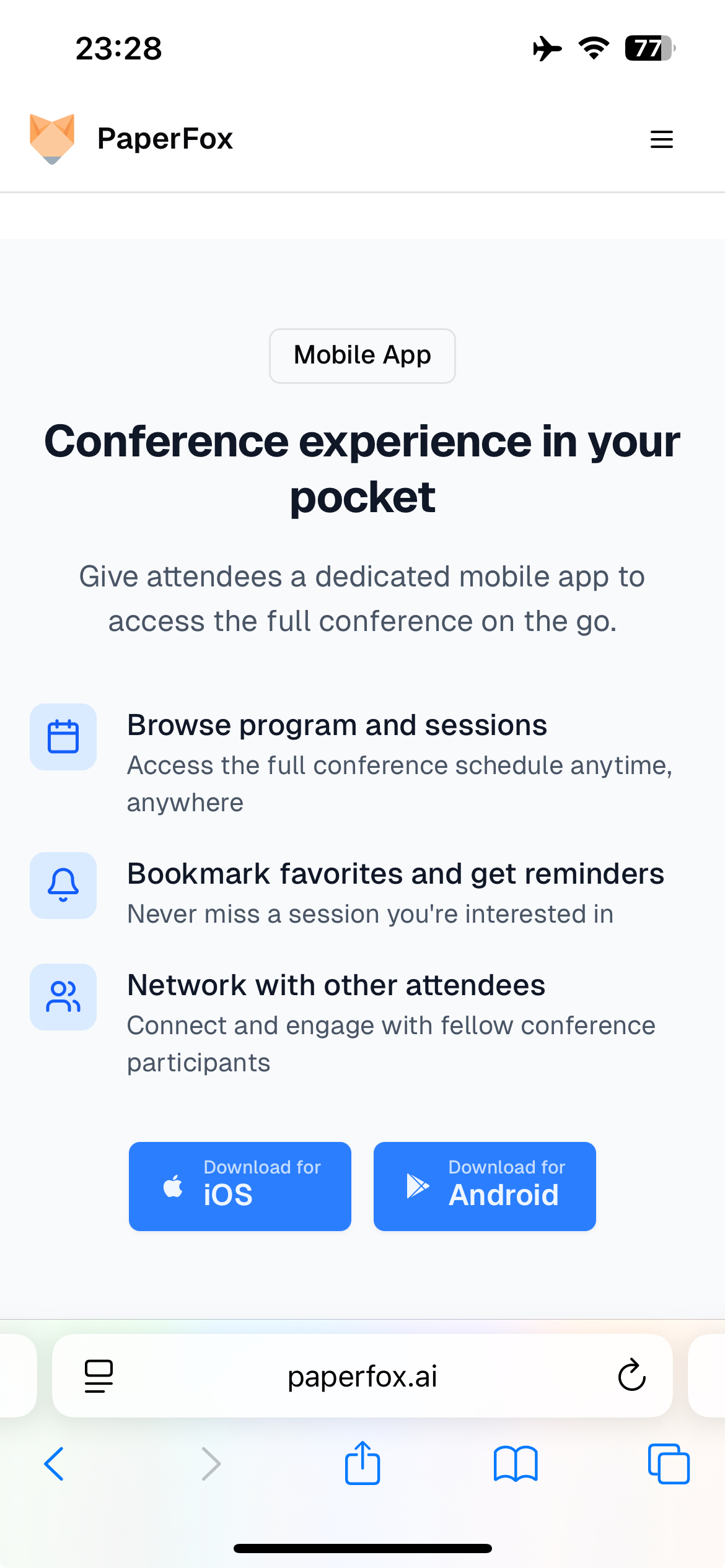Screen dimensions: 725x1568
Task: Edit the paperfox.ai address field
Action: click(x=362, y=1375)
